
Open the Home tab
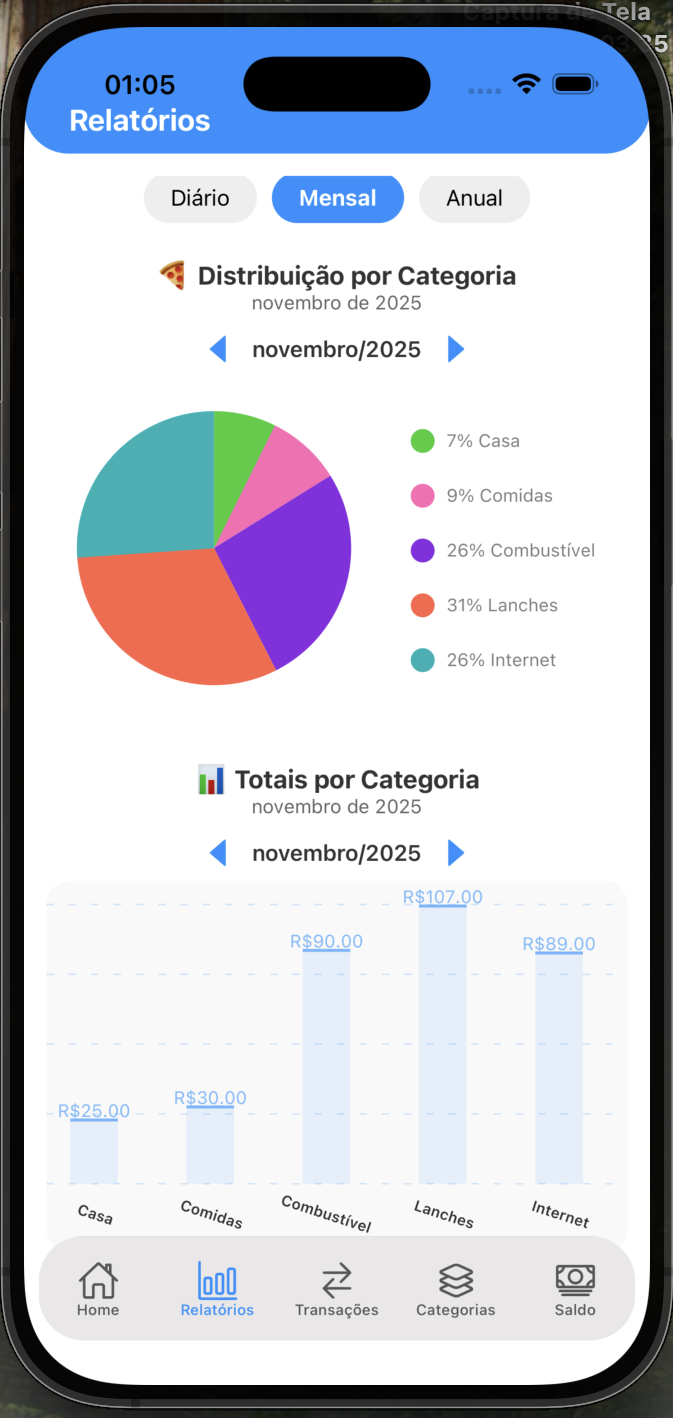point(98,1288)
